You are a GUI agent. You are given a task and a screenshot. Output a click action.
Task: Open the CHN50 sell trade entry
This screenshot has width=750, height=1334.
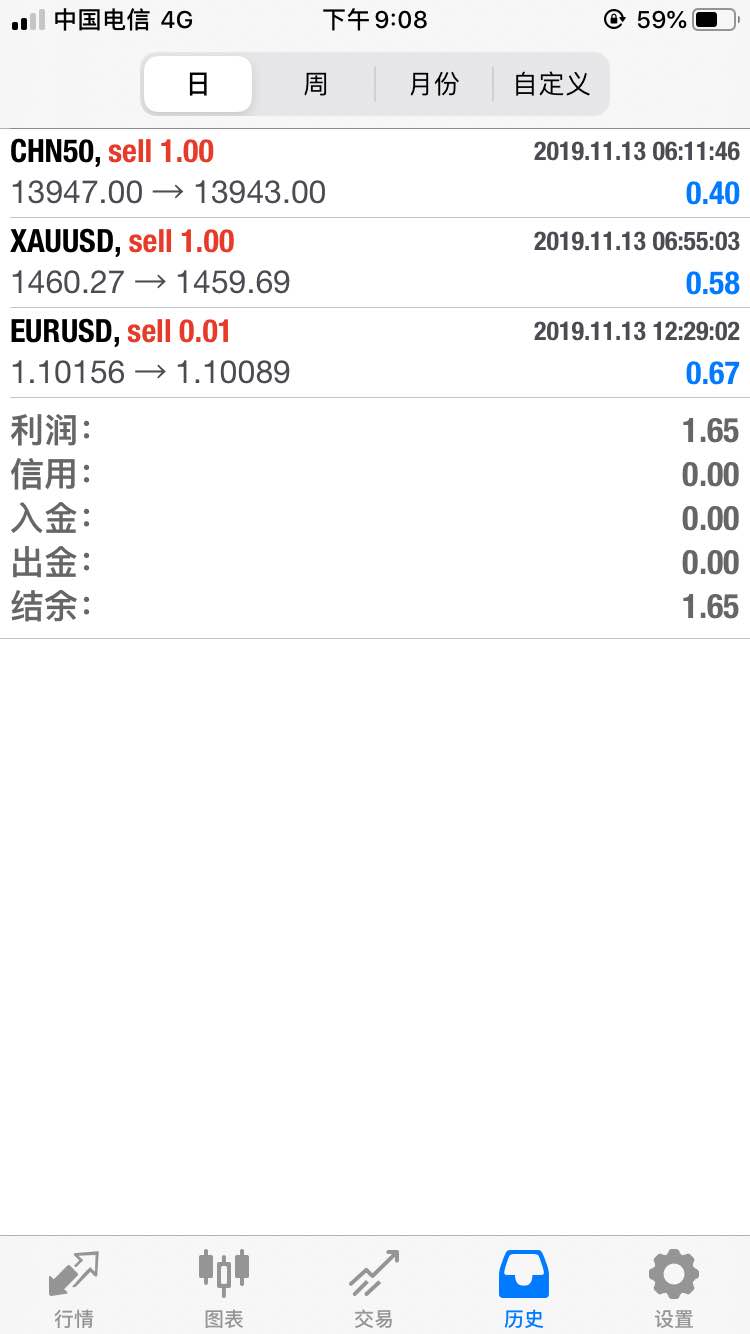[x=375, y=173]
